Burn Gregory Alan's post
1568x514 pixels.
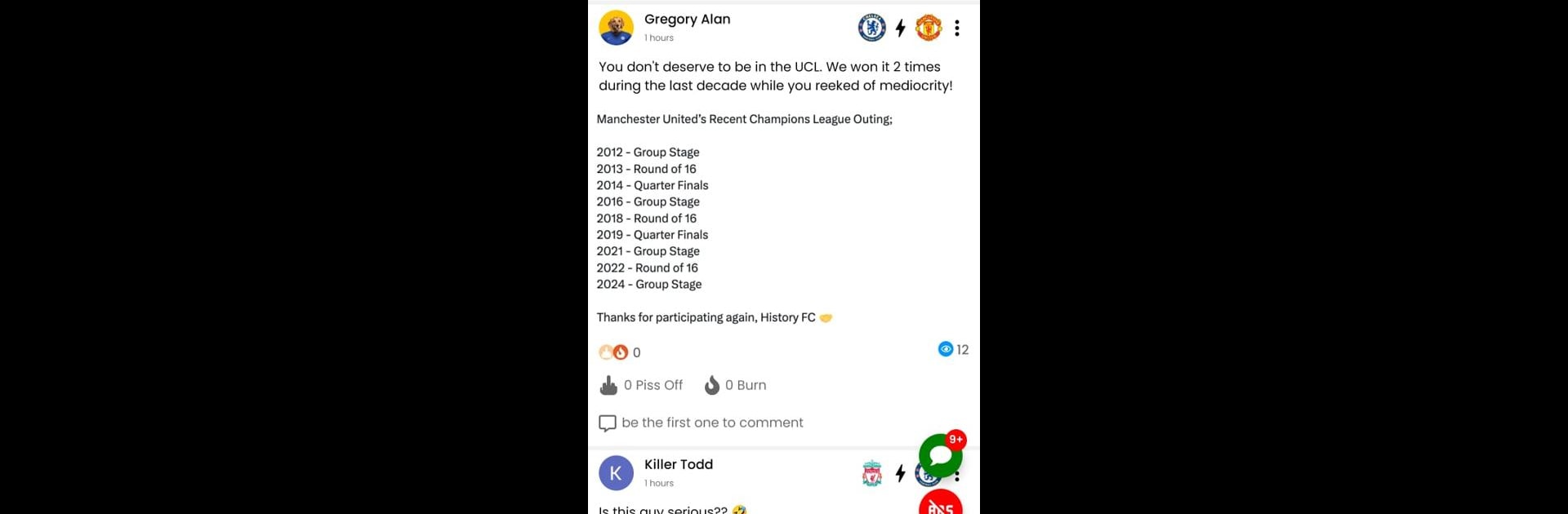(x=735, y=385)
